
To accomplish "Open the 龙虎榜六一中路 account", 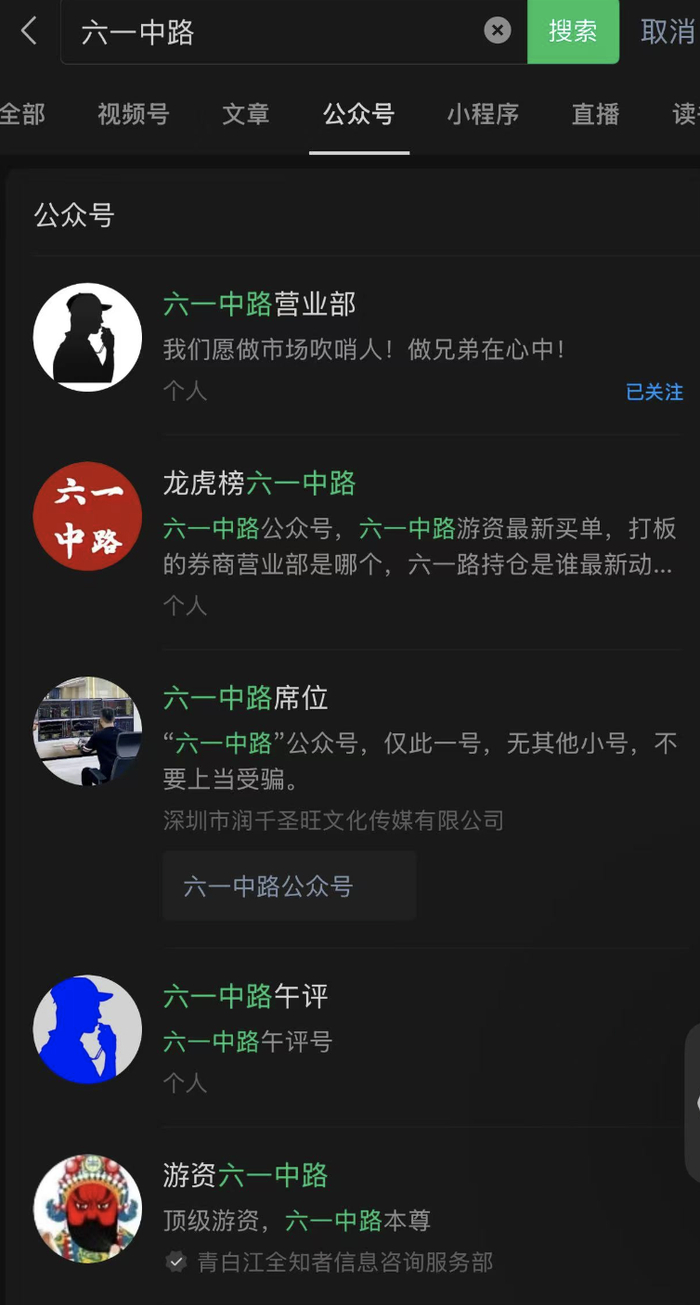I will [260, 484].
